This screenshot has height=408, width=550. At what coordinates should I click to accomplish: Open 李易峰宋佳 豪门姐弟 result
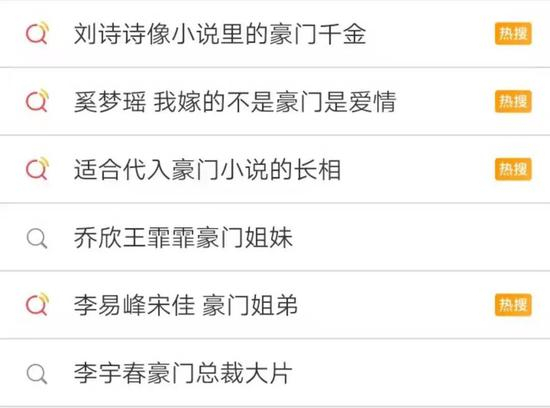(275, 305)
